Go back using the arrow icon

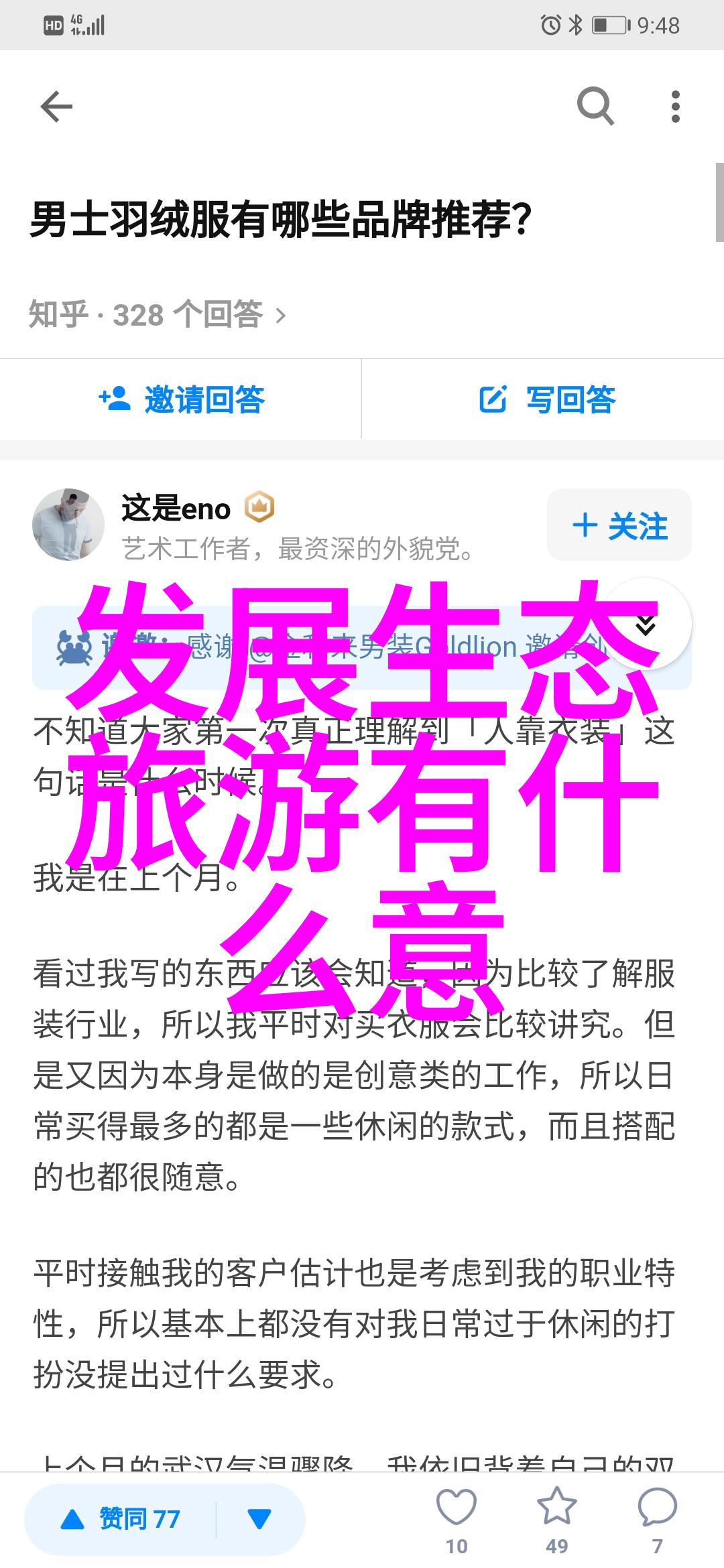tap(56, 107)
